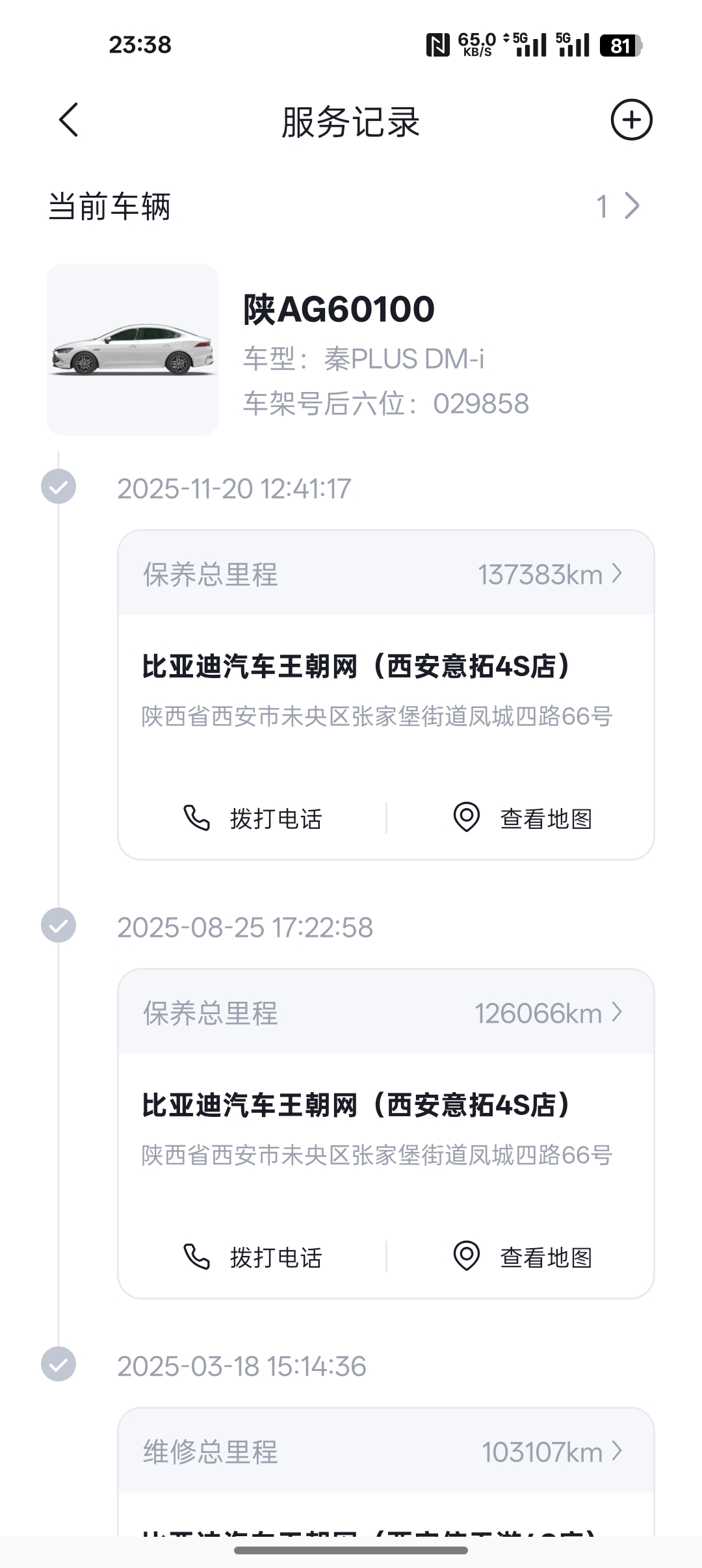This screenshot has width=702, height=1568.
Task: Call the shop for the 2025-11-20 record
Action: tap(253, 818)
